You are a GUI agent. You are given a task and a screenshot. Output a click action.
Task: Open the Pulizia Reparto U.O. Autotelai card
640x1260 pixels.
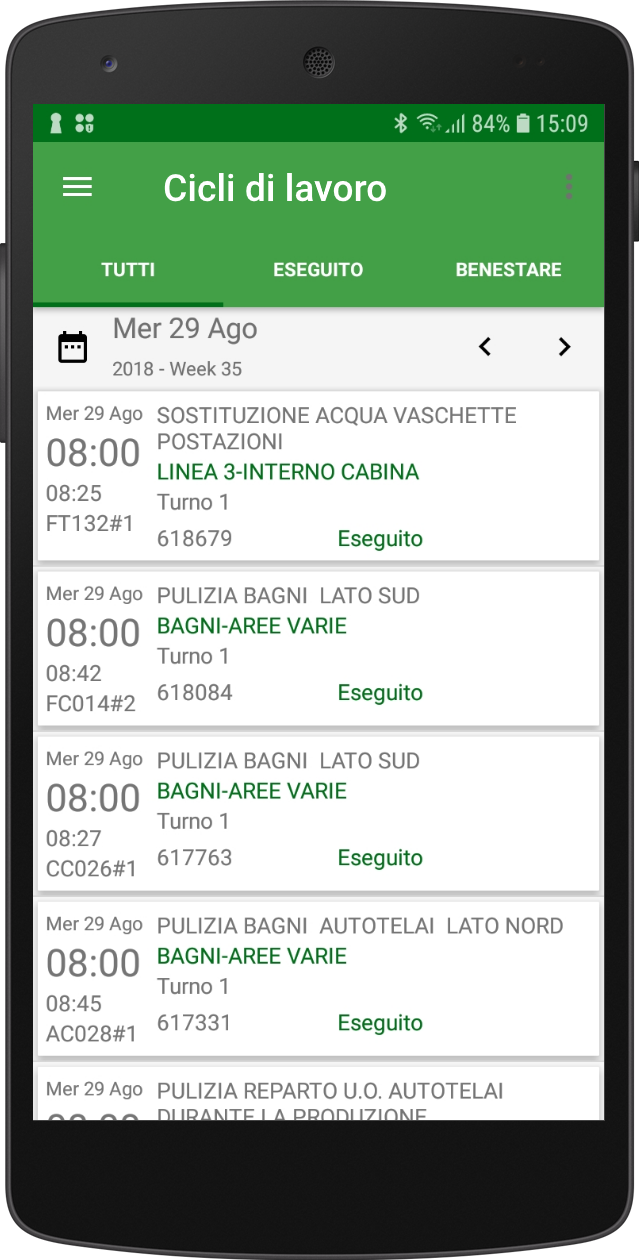(318, 1093)
